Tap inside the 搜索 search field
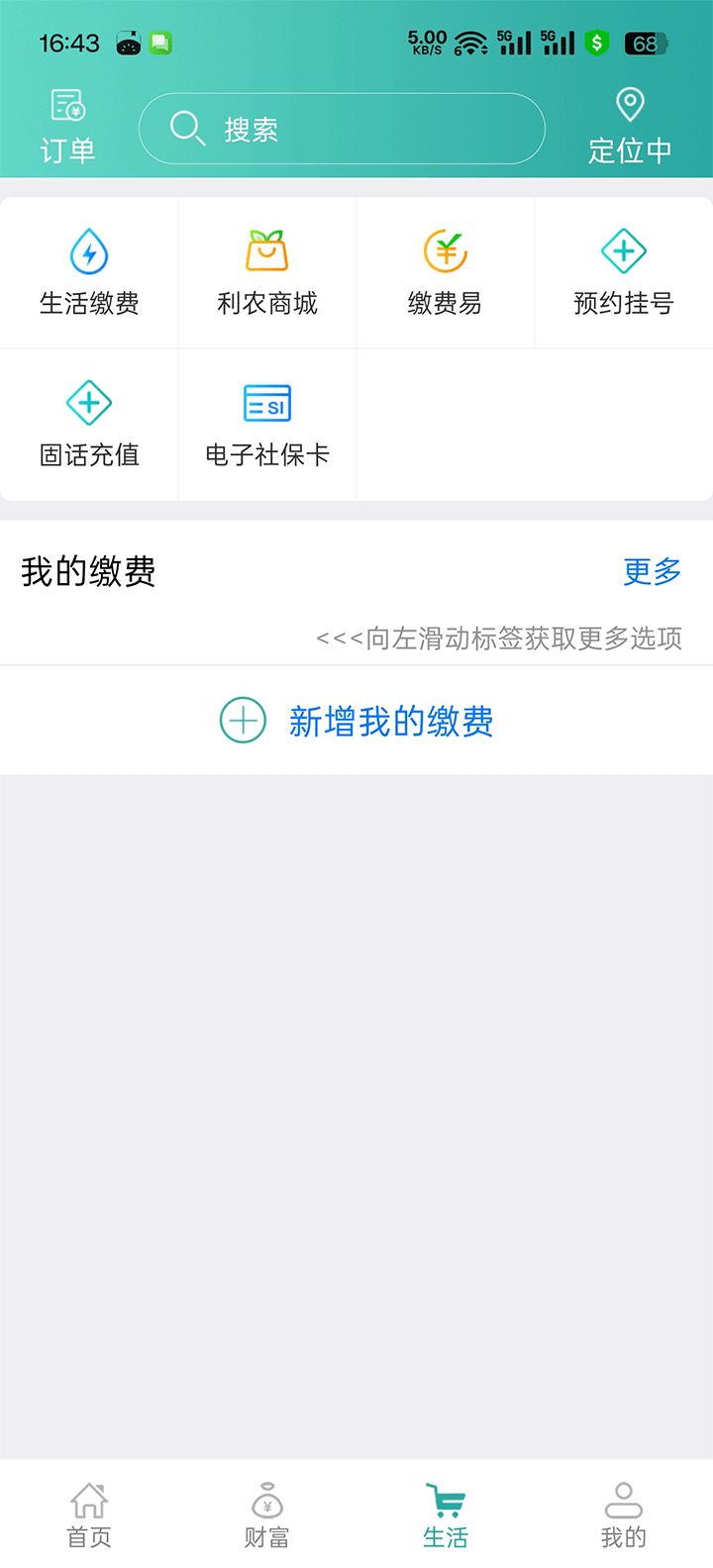The height and width of the screenshot is (1568, 713). (x=342, y=128)
